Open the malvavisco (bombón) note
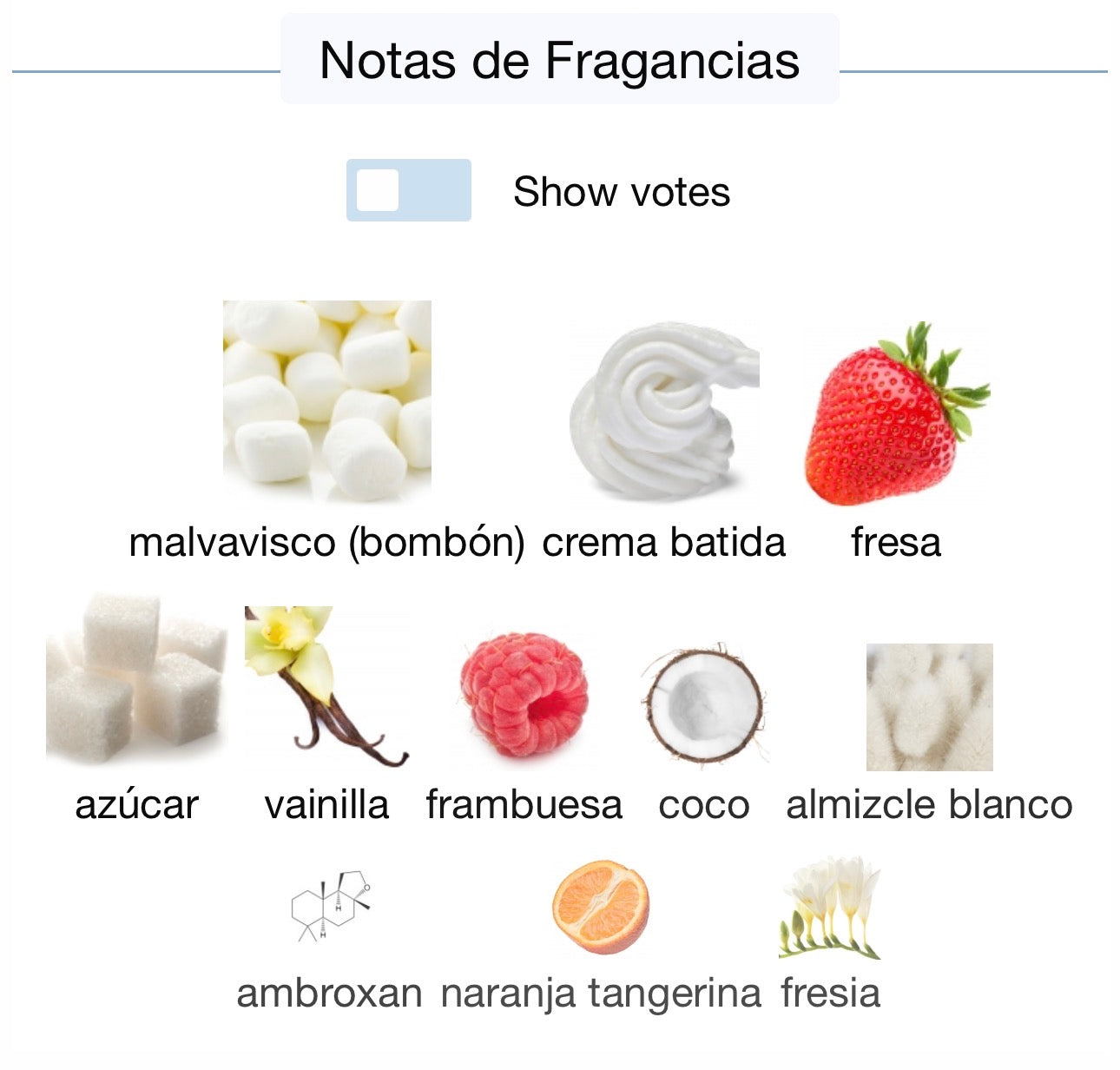Viewport: 1120px width, 1070px height. coord(326,401)
